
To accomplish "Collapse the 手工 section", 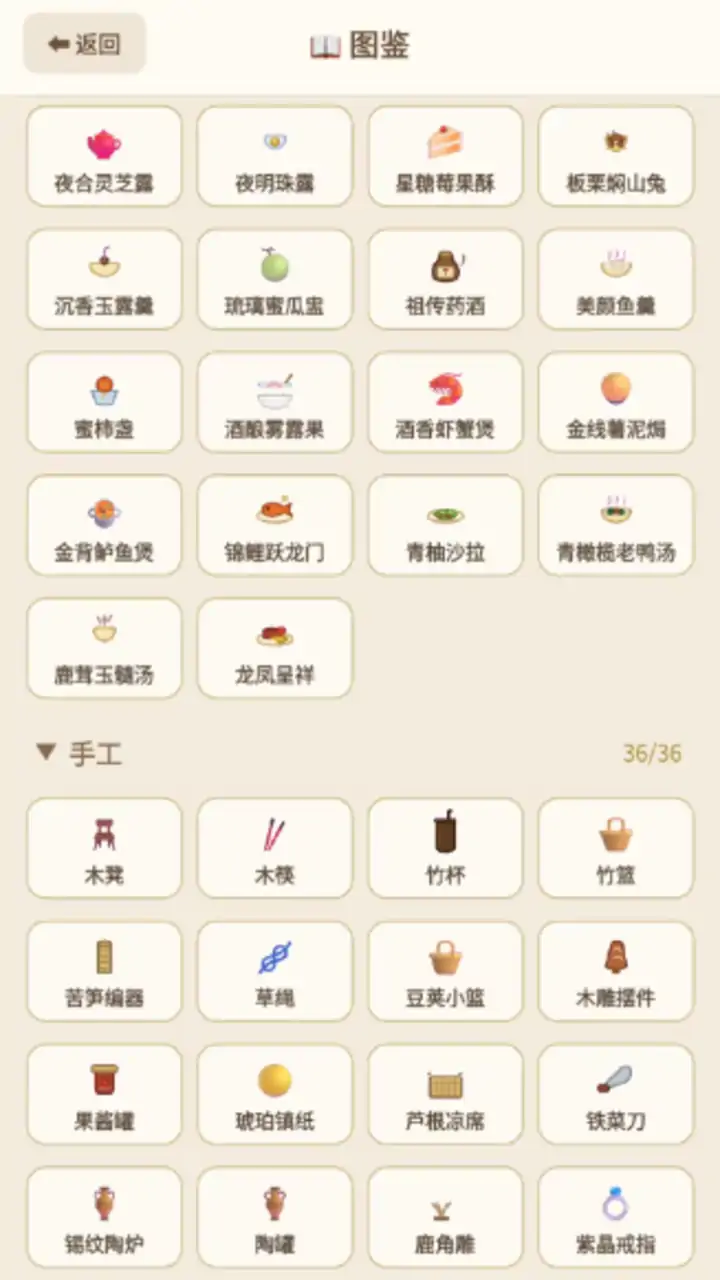I will point(80,753).
